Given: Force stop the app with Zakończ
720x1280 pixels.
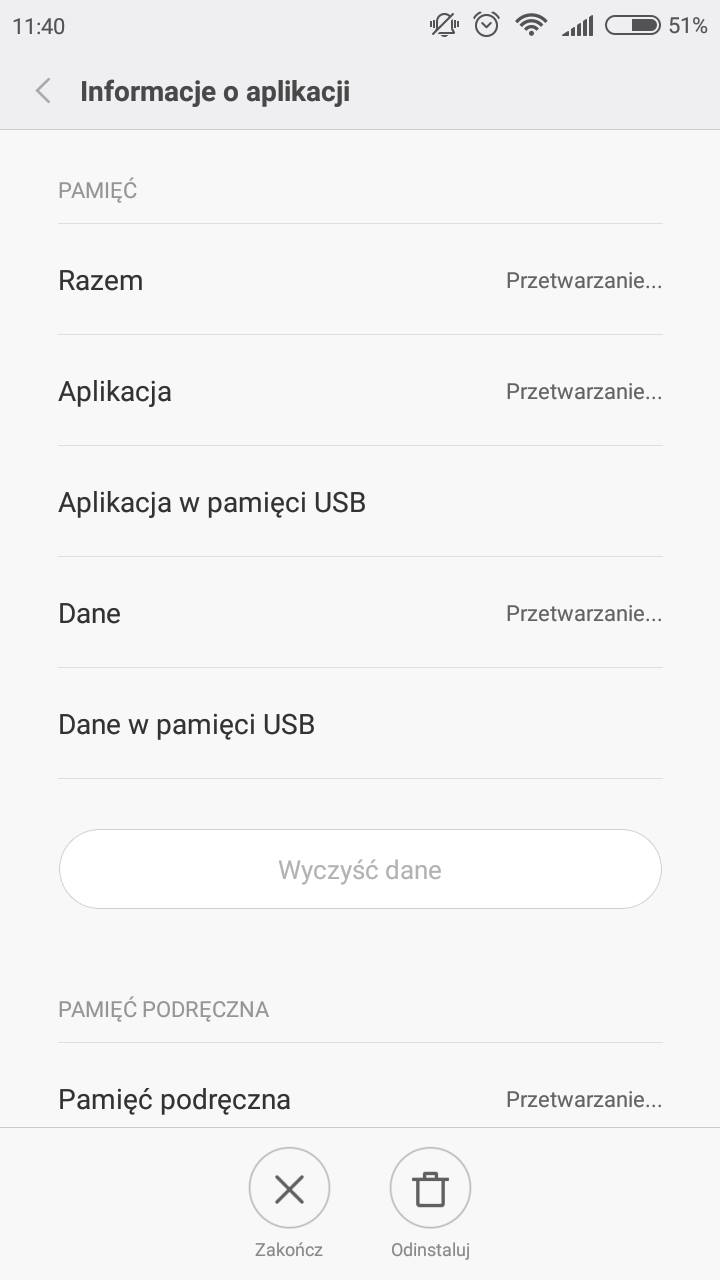Looking at the screenshot, I should [289, 1189].
